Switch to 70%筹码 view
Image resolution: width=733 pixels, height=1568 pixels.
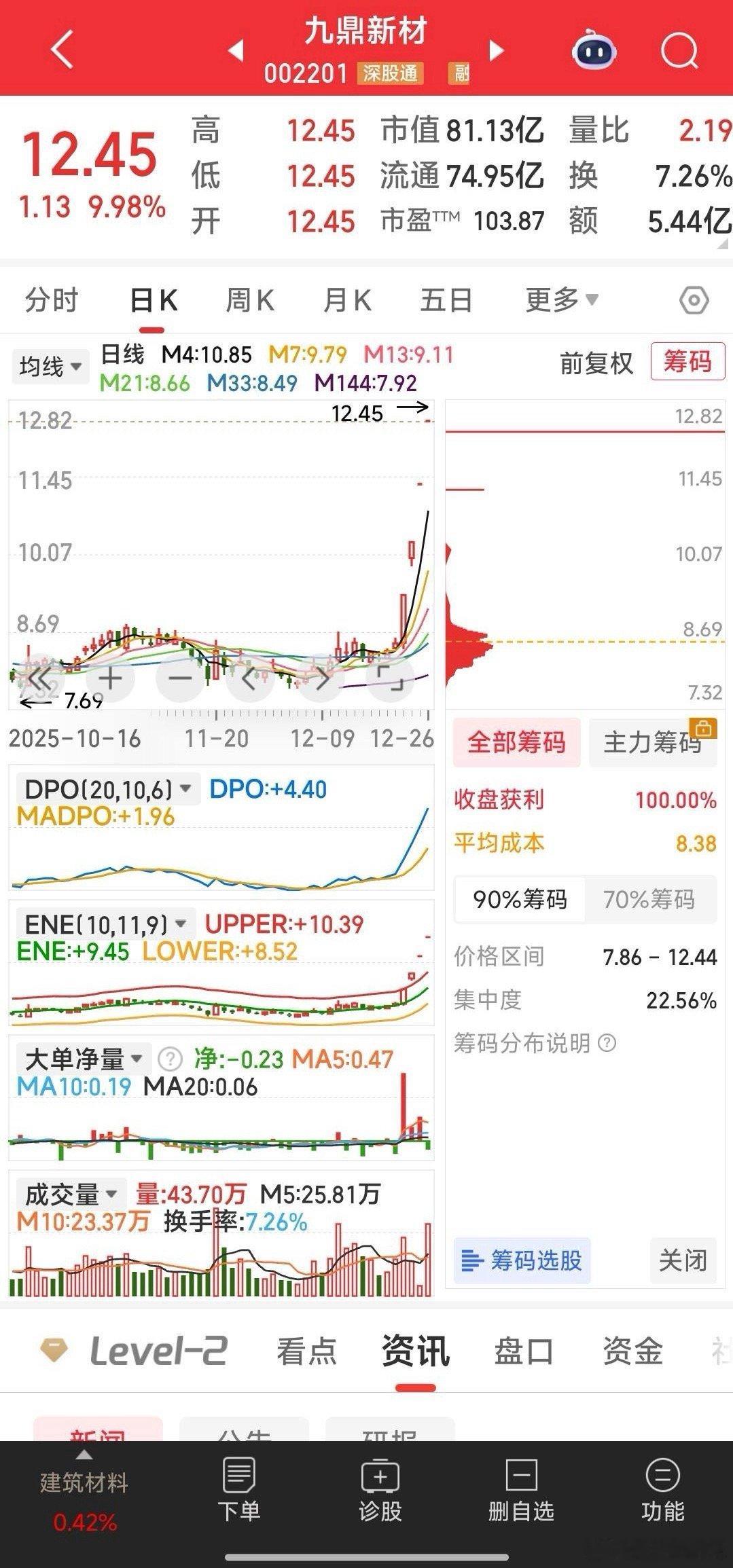pyautogui.click(x=649, y=899)
